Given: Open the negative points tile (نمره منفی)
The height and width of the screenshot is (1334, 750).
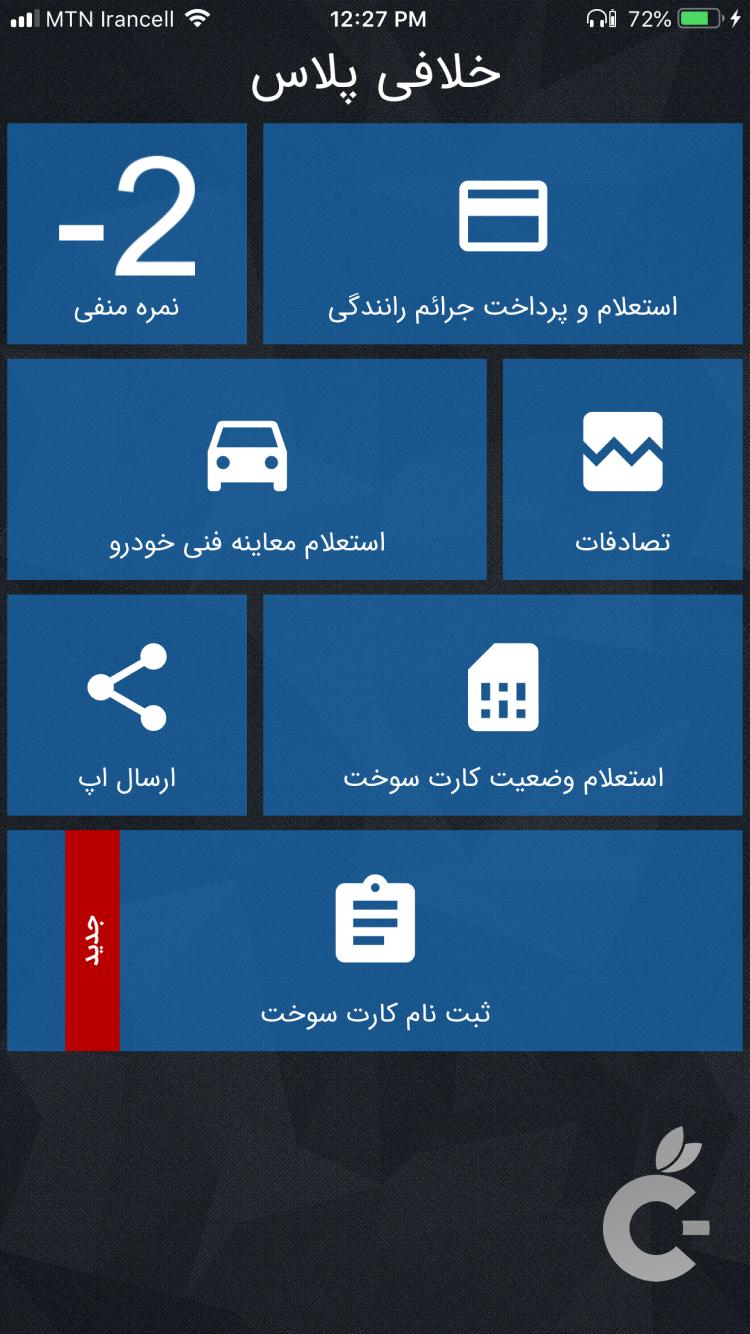Looking at the screenshot, I should 127,234.
